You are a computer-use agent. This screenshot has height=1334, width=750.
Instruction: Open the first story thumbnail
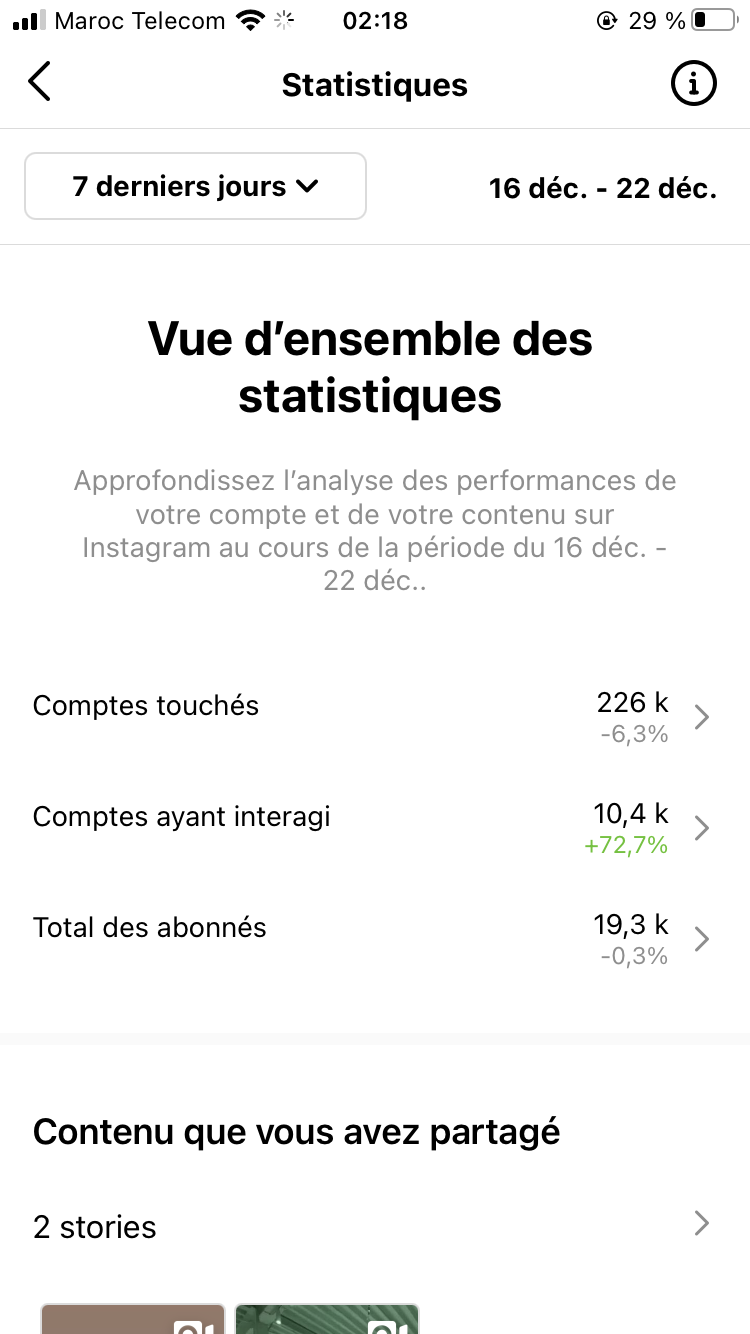pos(132,1318)
